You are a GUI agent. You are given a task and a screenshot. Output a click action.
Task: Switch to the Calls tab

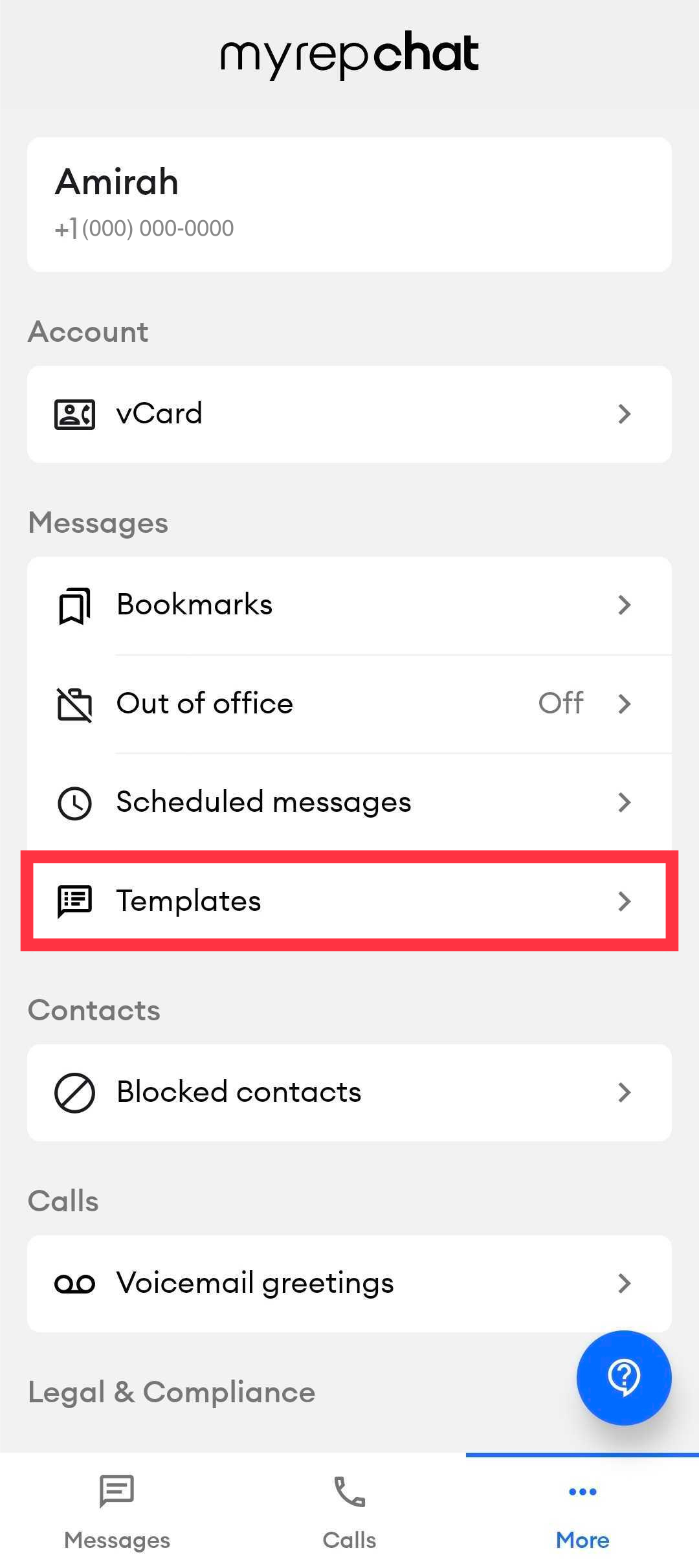point(349,1511)
